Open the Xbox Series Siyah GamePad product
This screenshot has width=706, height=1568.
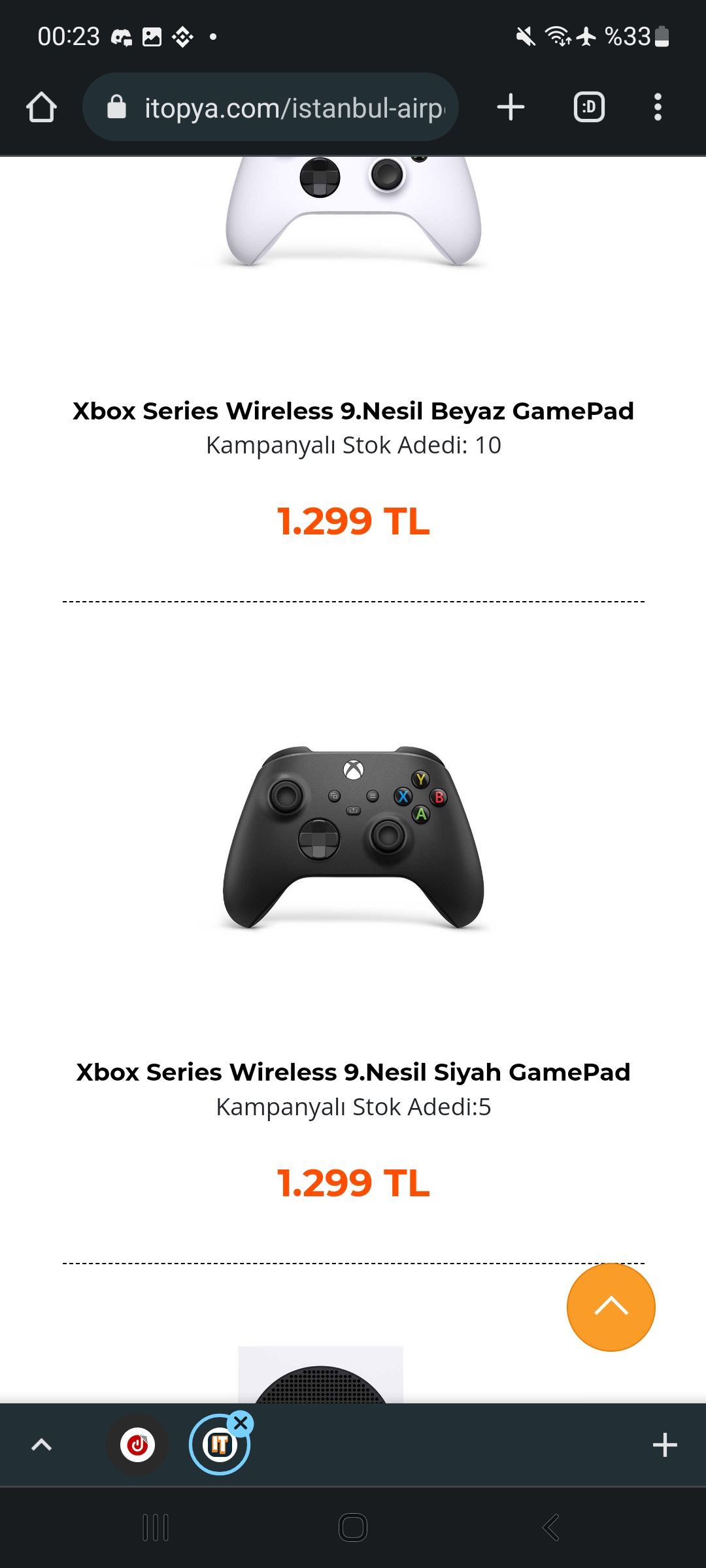coord(353,1072)
